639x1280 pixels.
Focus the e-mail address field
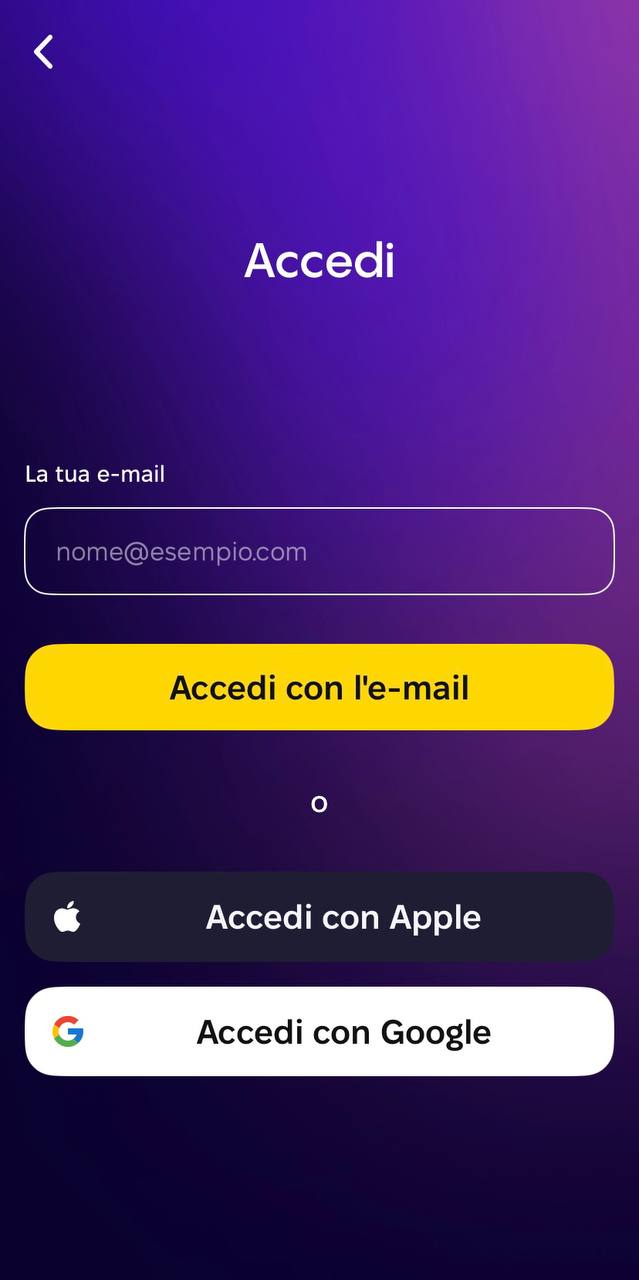pos(319,551)
